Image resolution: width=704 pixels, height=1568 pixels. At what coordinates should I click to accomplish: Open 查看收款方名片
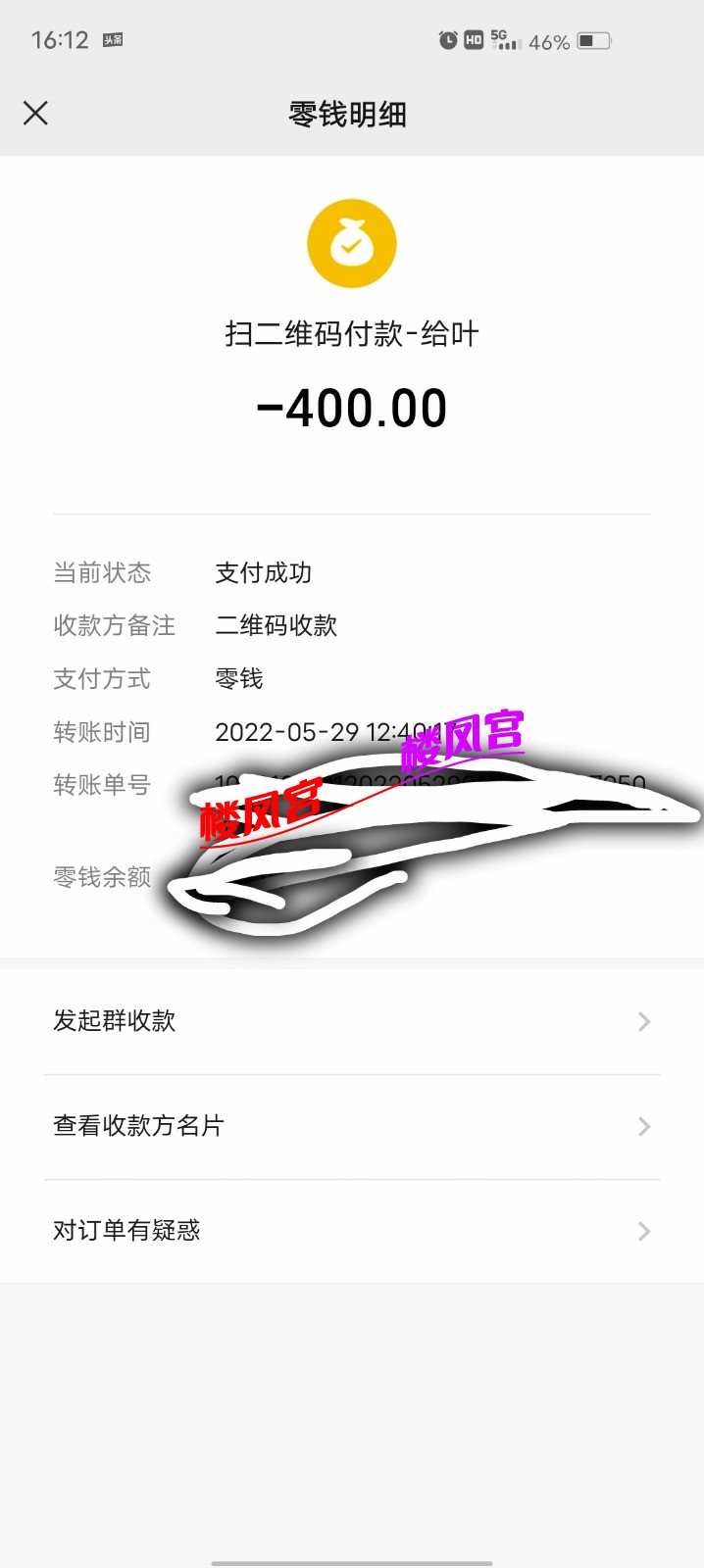coord(351,1126)
